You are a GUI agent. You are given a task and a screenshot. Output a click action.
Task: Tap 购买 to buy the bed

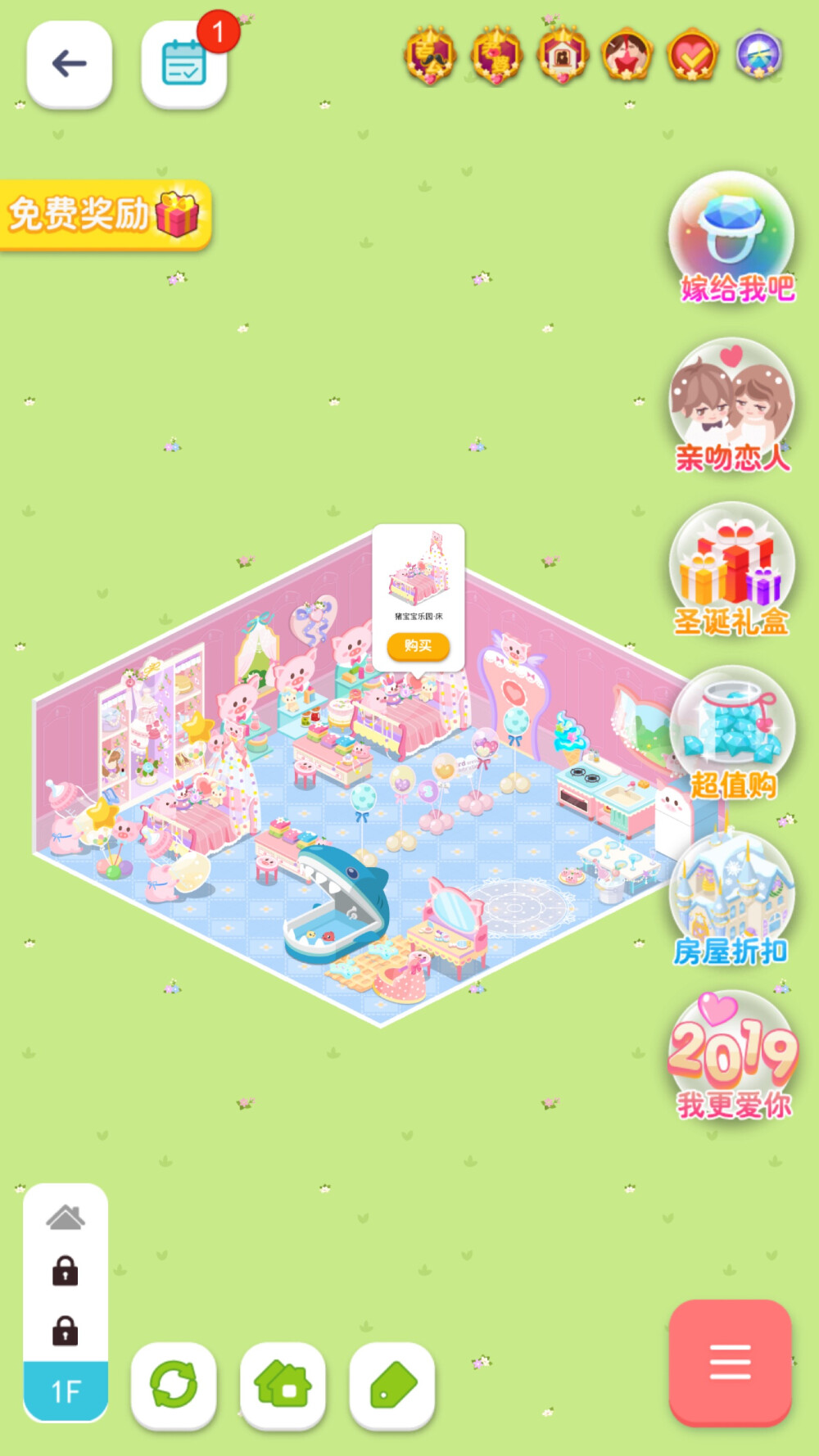(x=419, y=646)
